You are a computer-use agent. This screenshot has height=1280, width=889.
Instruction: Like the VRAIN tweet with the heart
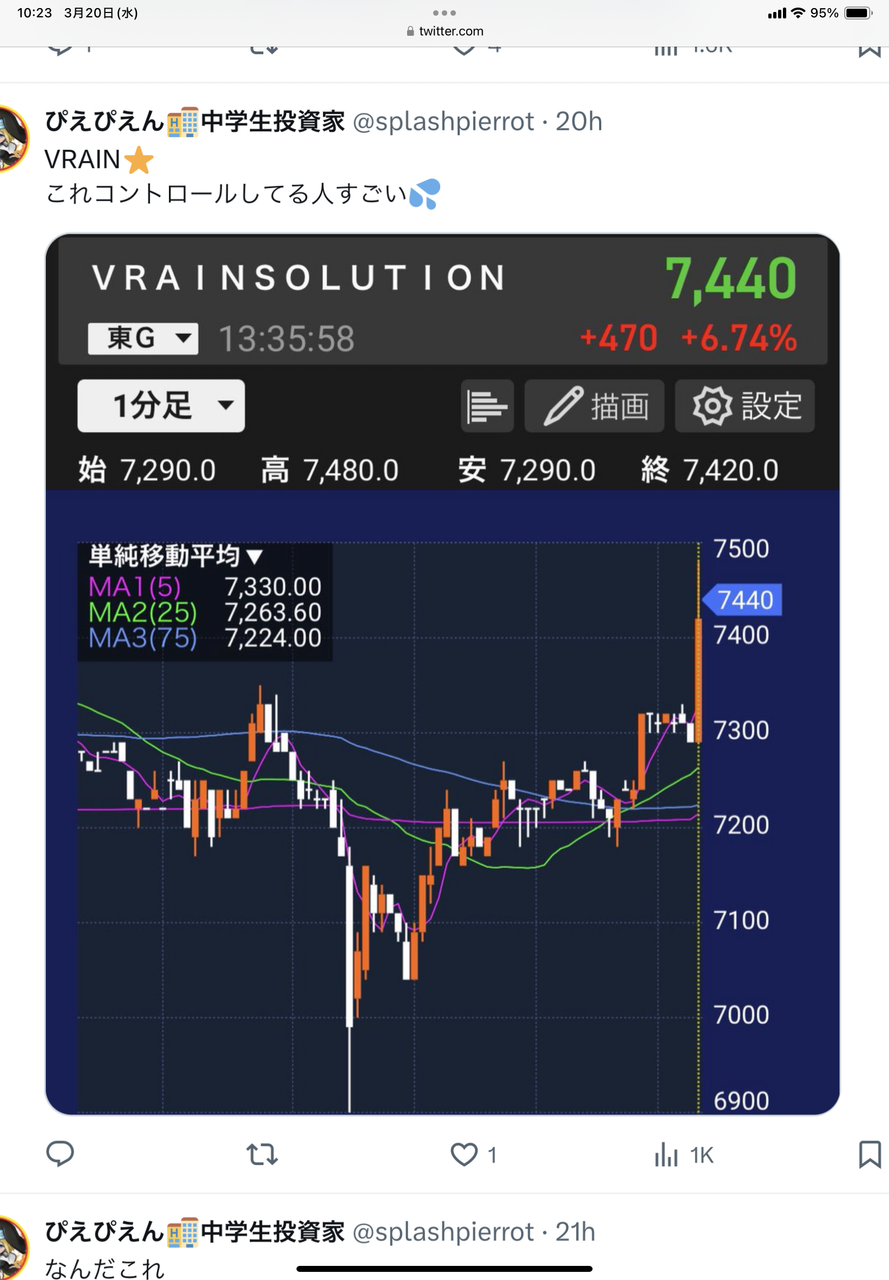tap(465, 1154)
